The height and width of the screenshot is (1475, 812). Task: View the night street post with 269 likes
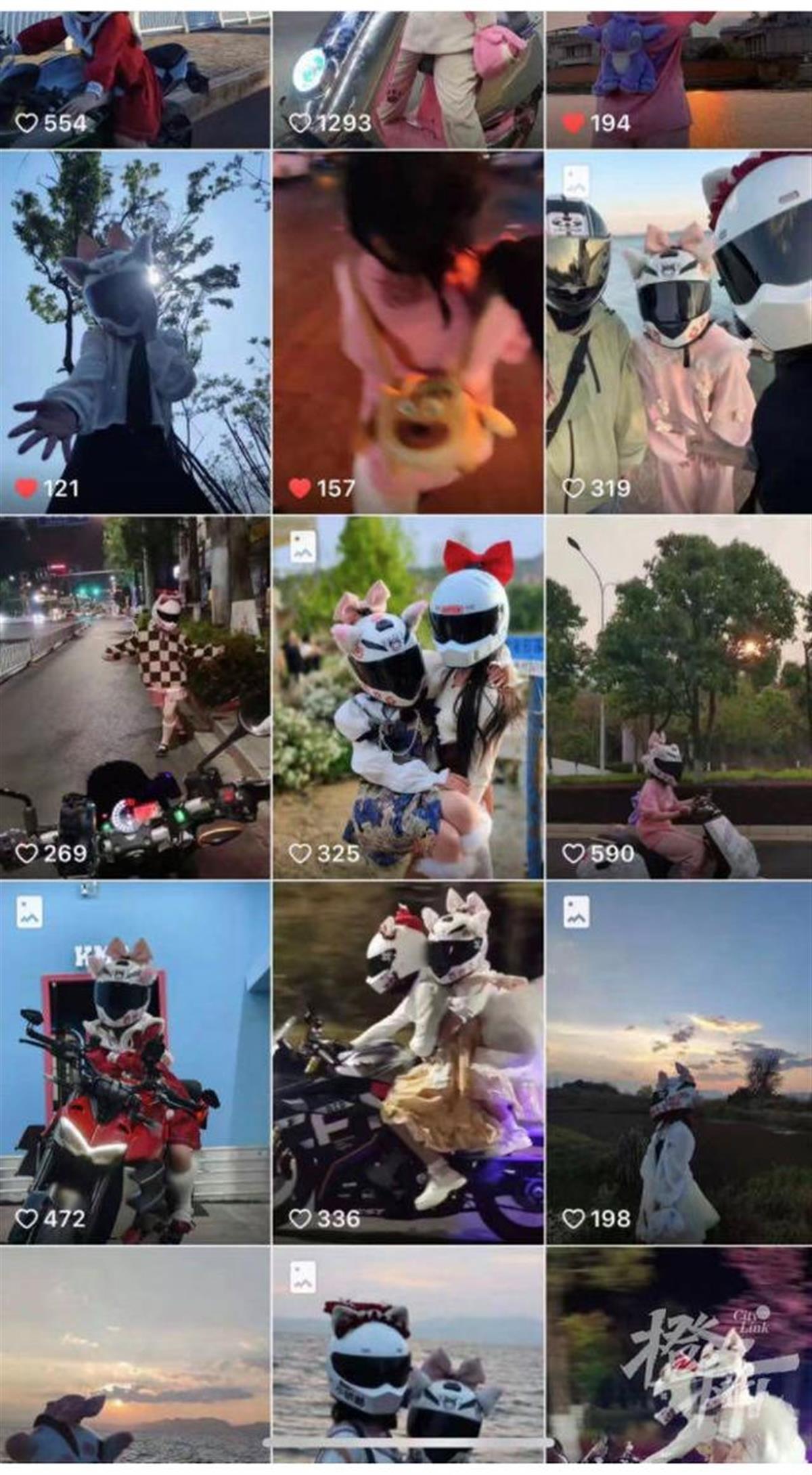click(135, 697)
